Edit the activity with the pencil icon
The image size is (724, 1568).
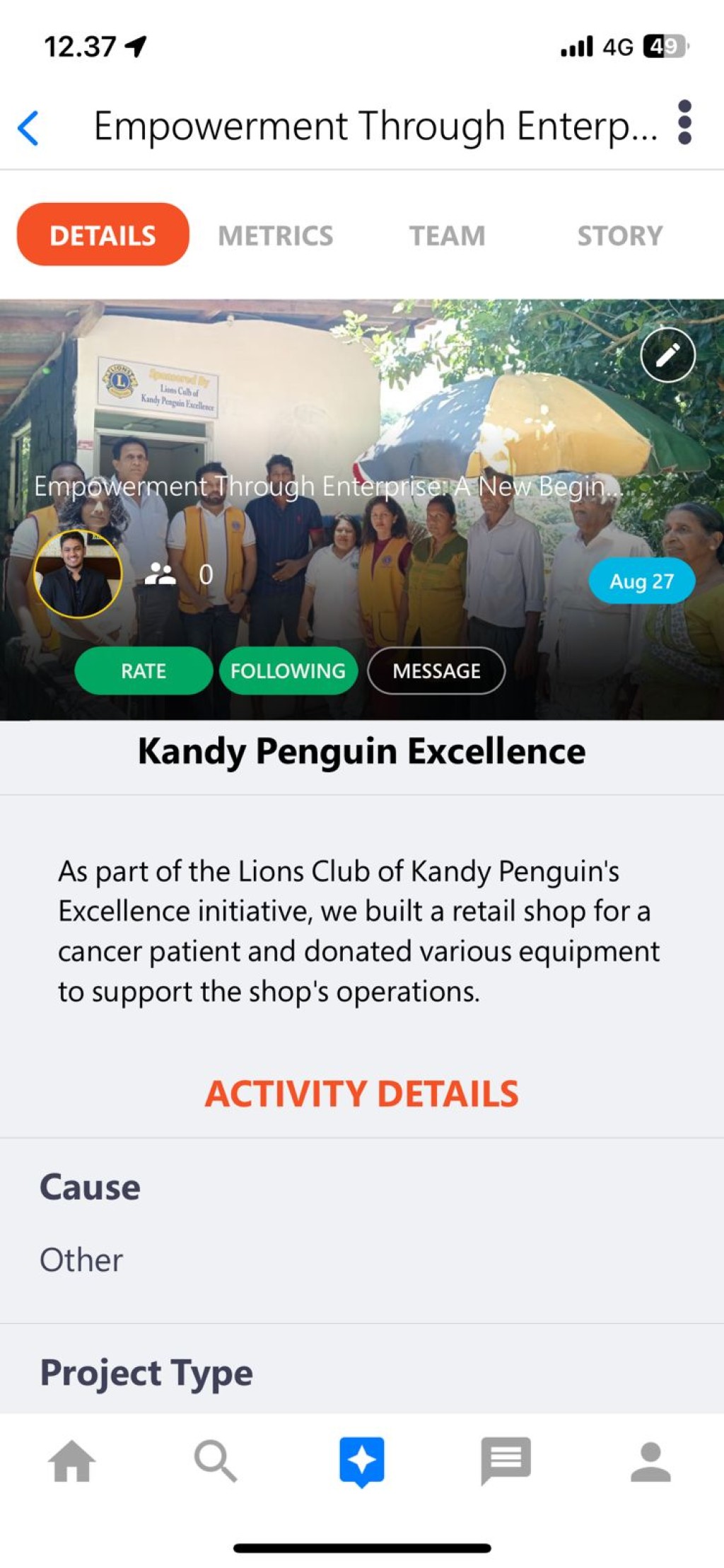pyautogui.click(x=667, y=355)
